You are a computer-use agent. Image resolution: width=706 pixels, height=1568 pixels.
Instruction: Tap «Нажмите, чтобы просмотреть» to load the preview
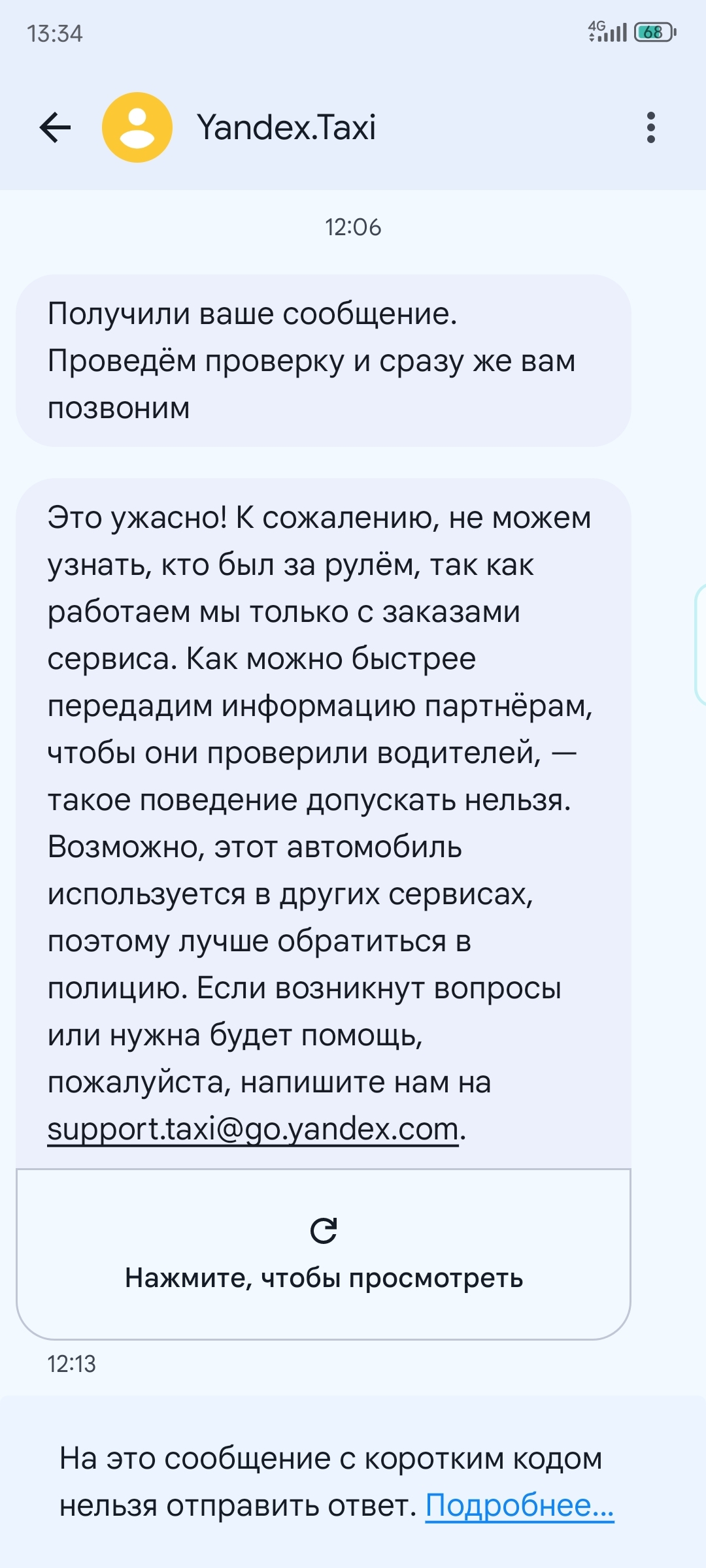[324, 1254]
